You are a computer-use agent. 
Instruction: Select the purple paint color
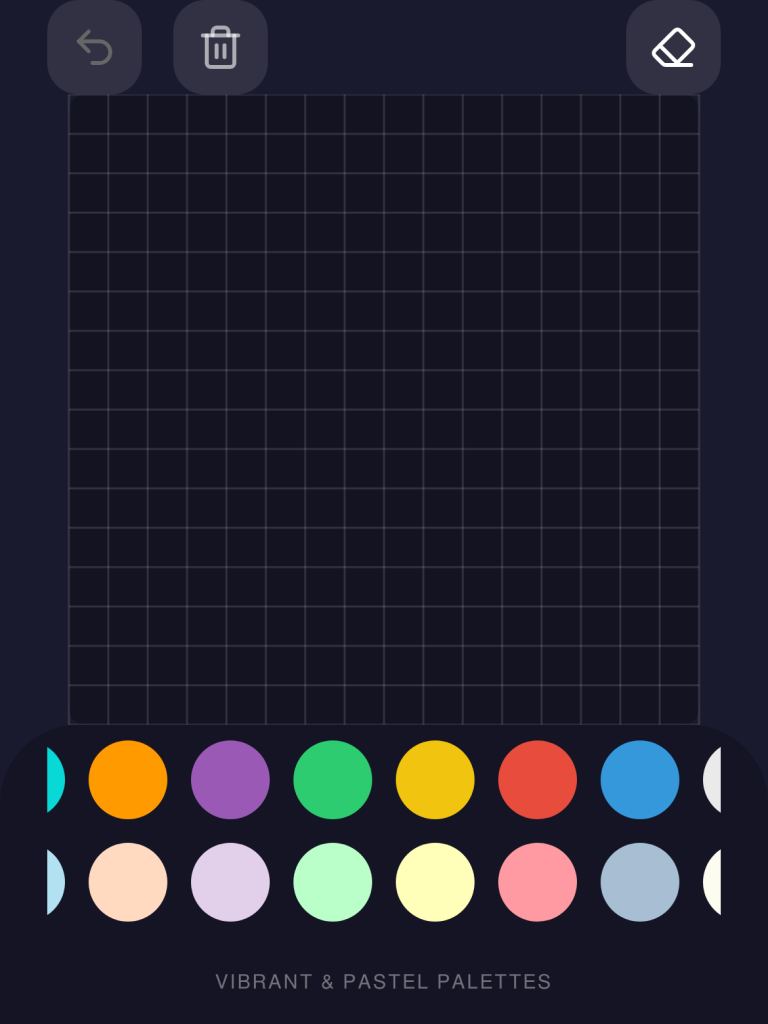click(x=230, y=780)
